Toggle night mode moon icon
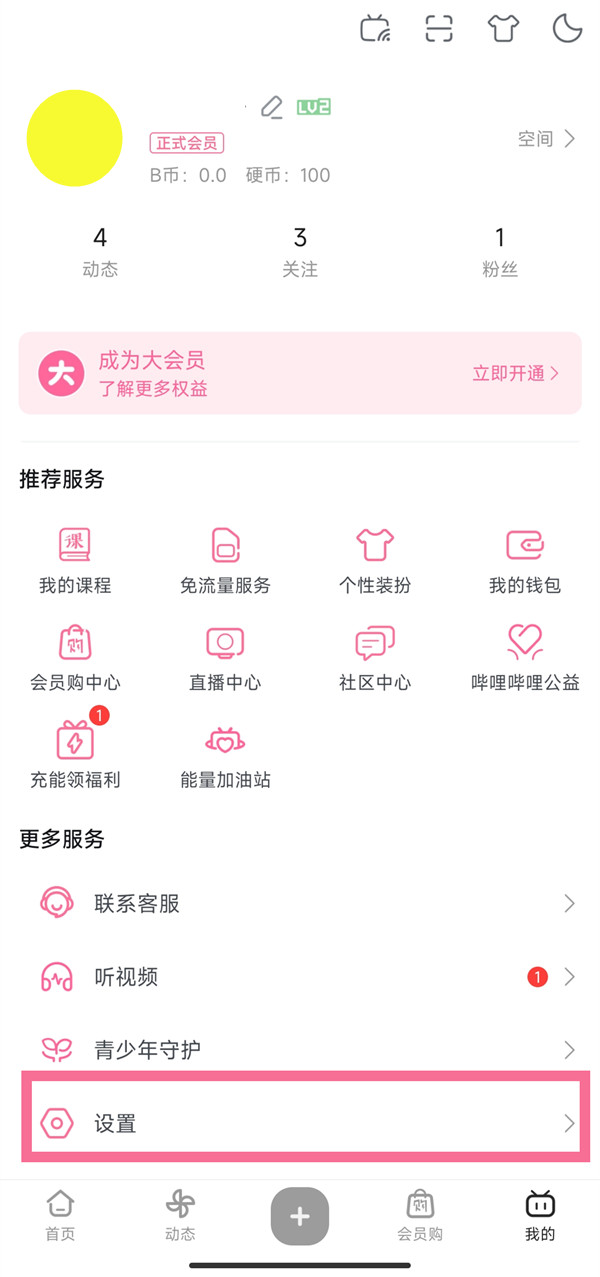The height and width of the screenshot is (1277, 600). point(567,29)
